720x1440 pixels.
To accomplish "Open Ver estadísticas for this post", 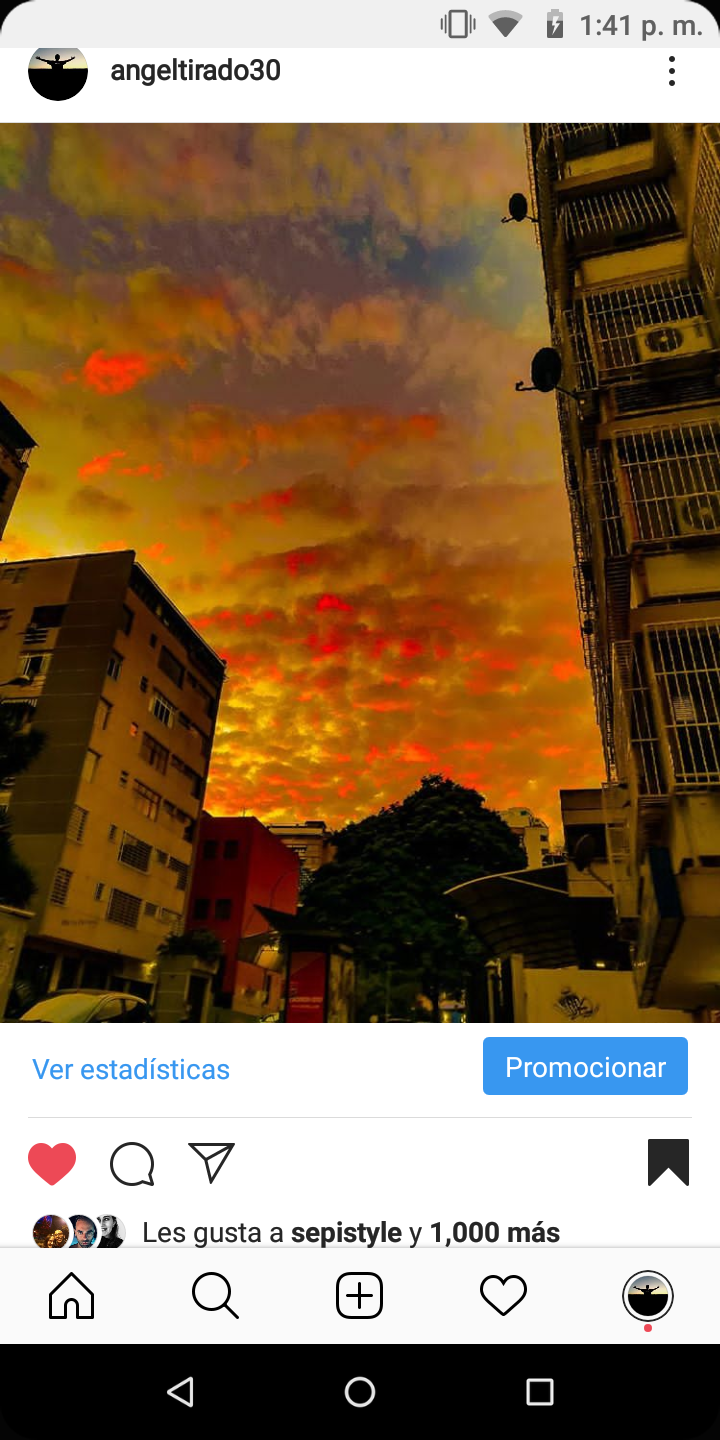I will (131, 1069).
